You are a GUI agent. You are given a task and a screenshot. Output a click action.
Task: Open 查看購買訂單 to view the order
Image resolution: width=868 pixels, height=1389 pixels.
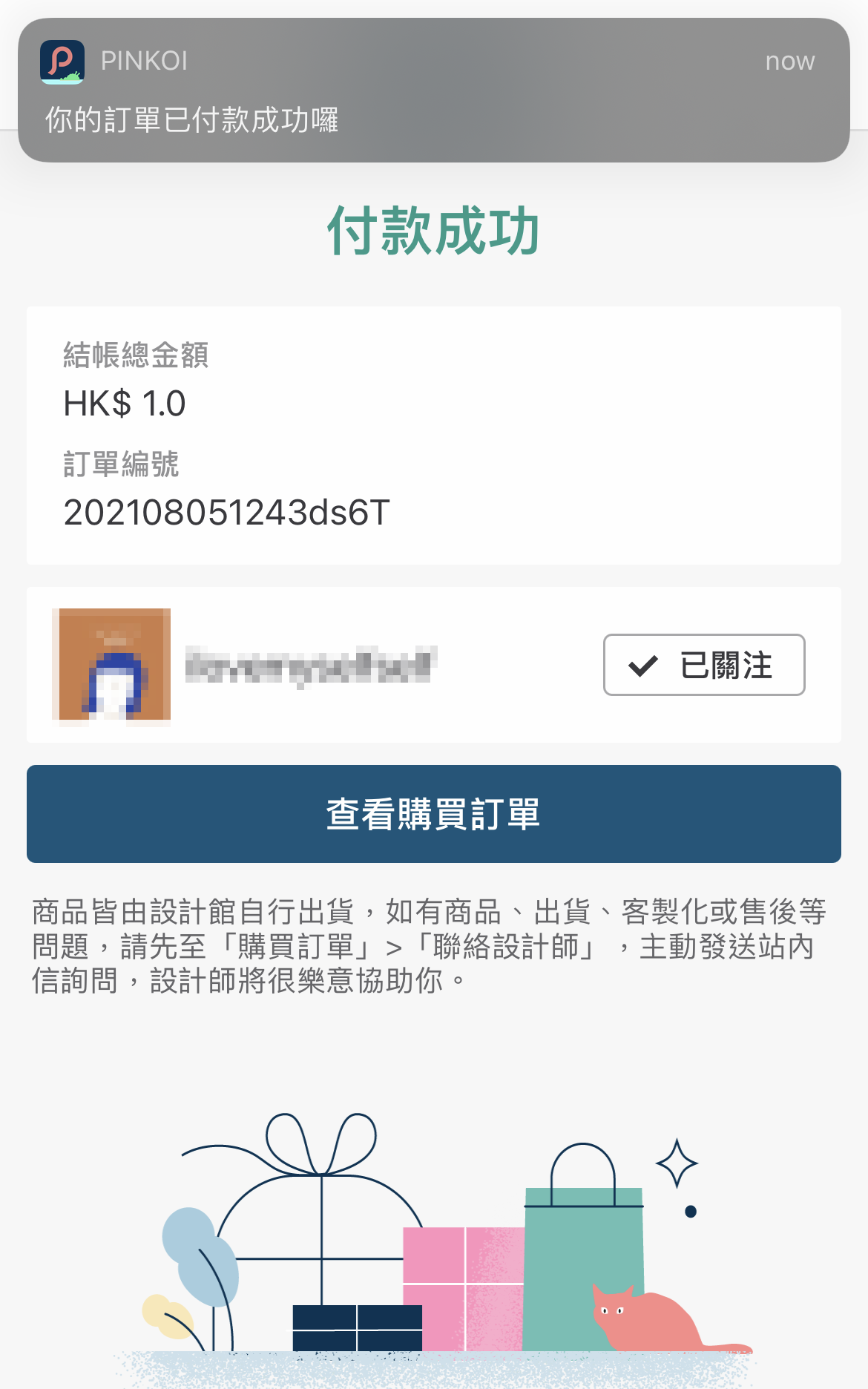tap(433, 814)
